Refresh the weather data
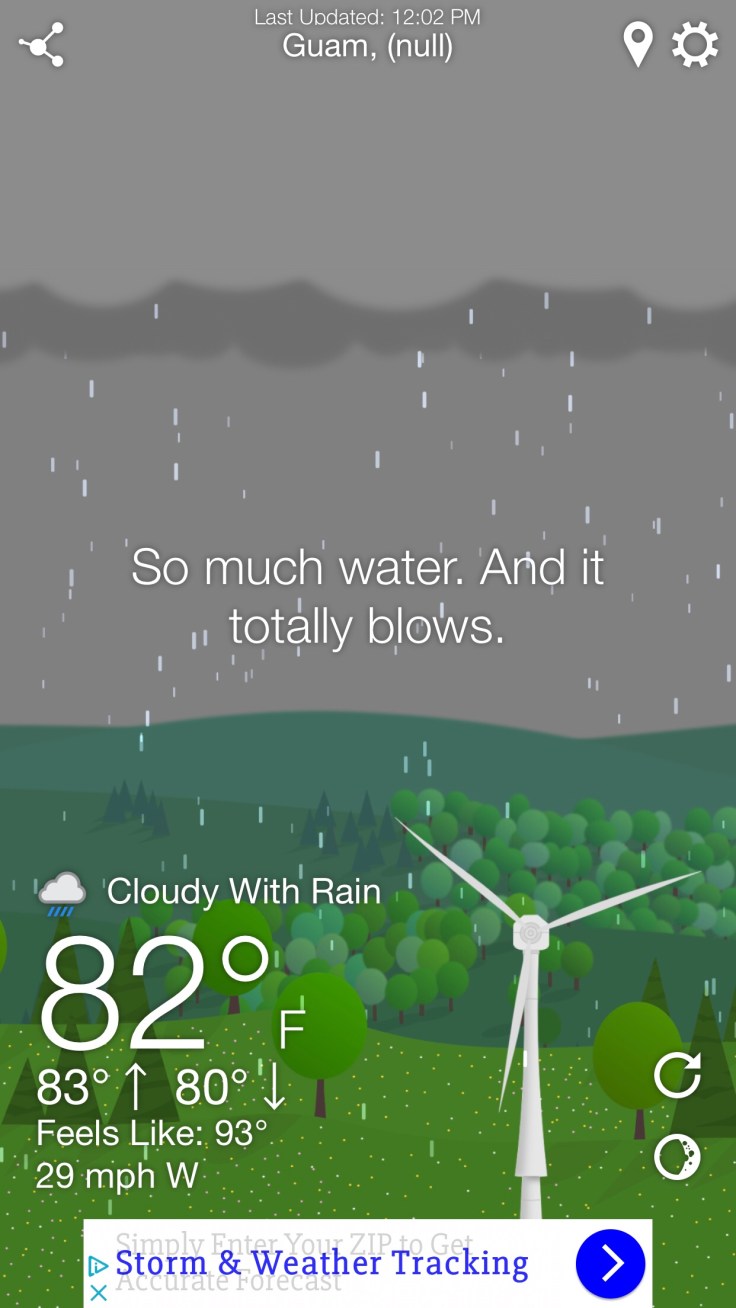736x1308 pixels. tap(677, 1076)
